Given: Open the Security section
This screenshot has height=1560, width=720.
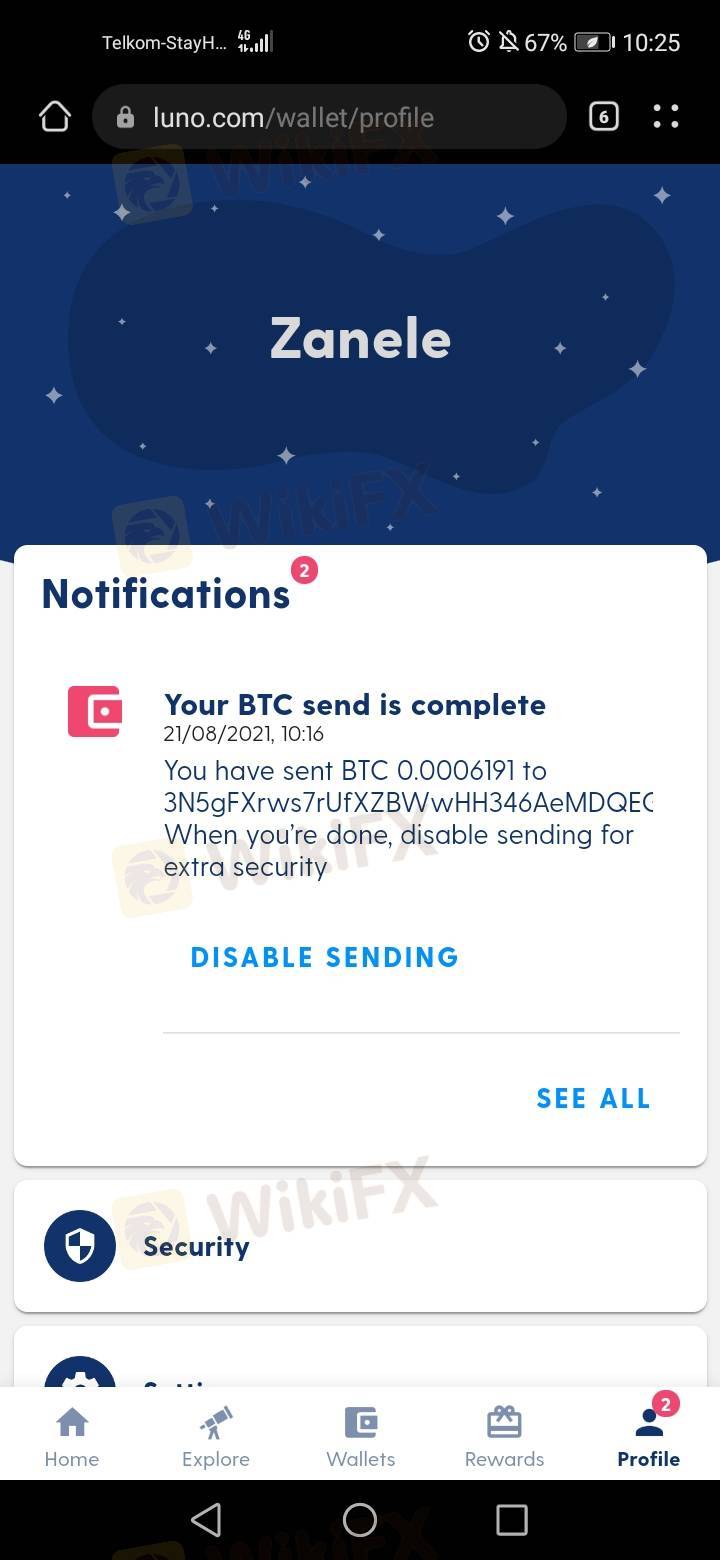Looking at the screenshot, I should (360, 1246).
